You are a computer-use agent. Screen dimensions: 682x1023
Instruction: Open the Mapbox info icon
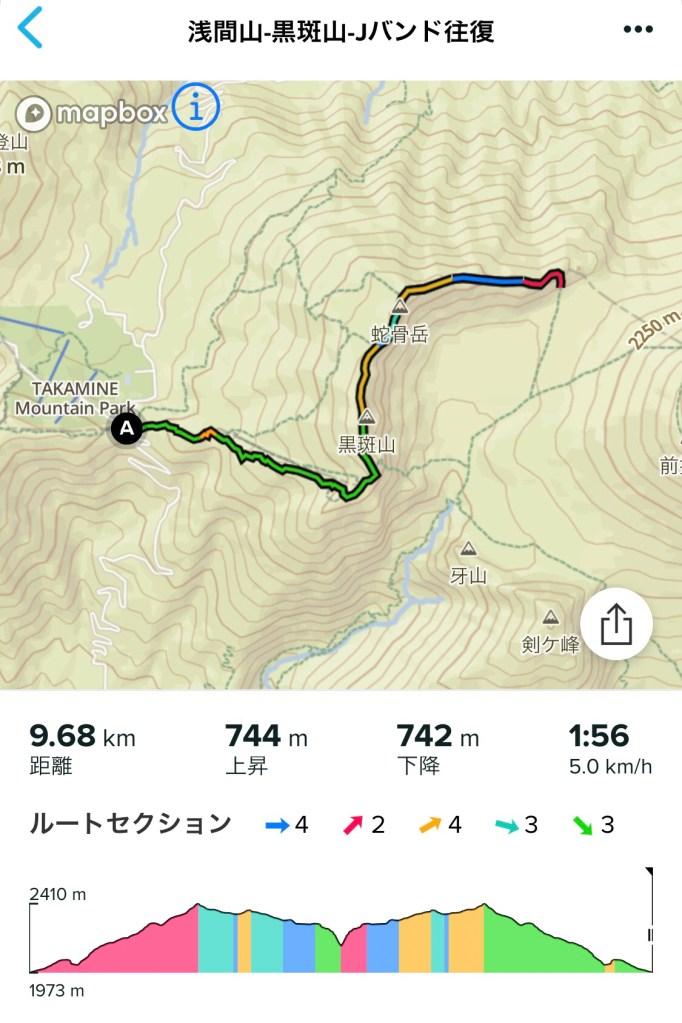197,107
